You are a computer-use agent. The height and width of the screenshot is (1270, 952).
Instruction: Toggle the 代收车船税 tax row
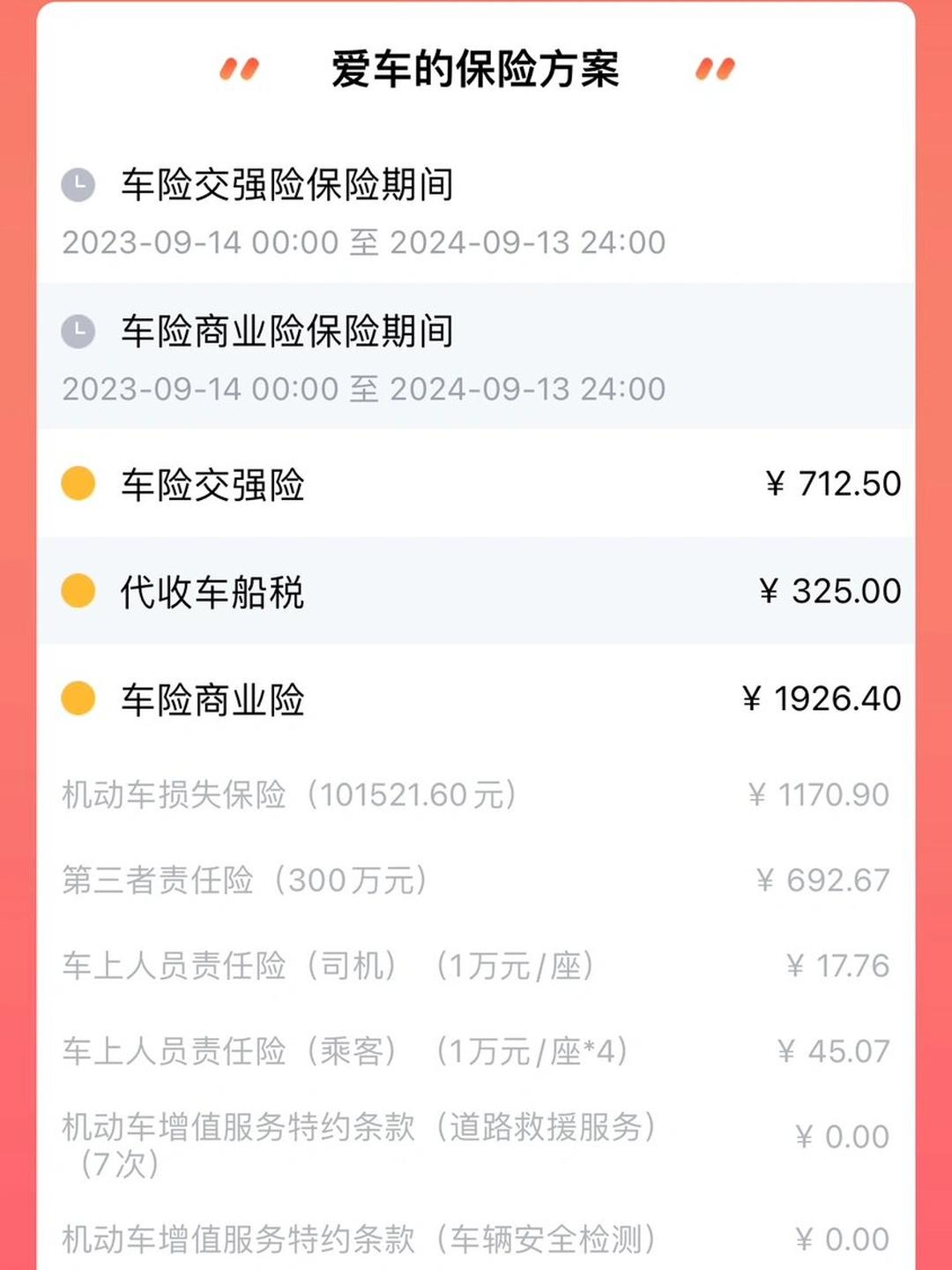(476, 593)
